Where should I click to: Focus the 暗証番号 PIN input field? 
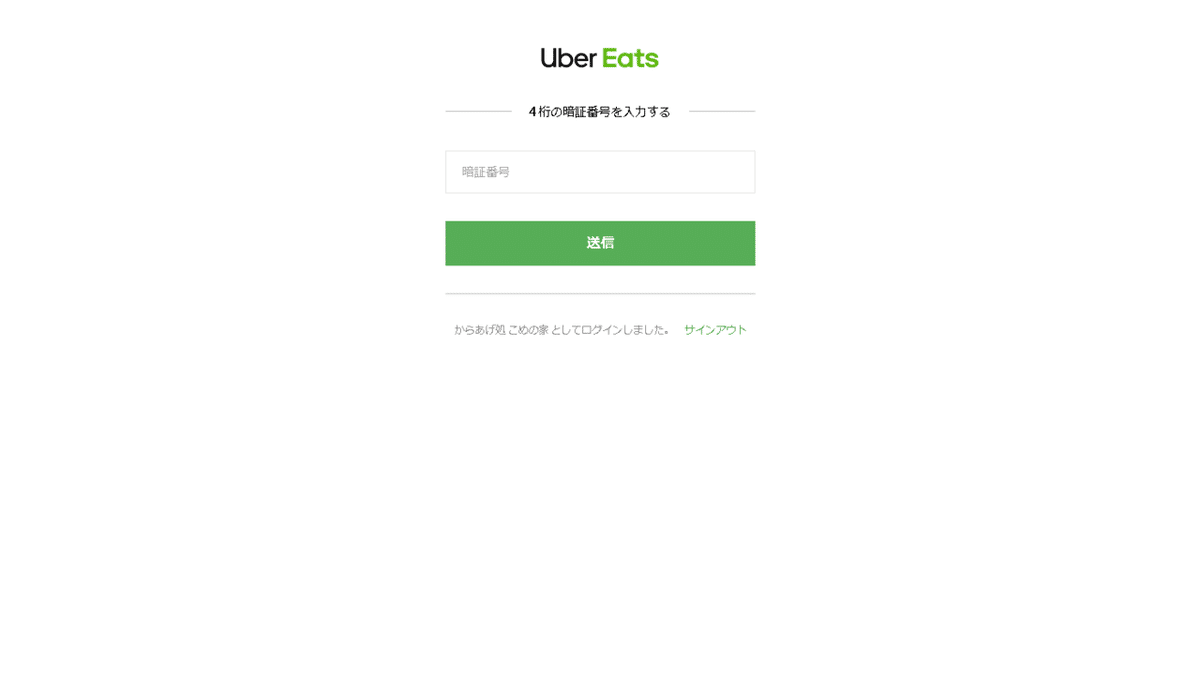click(x=600, y=172)
